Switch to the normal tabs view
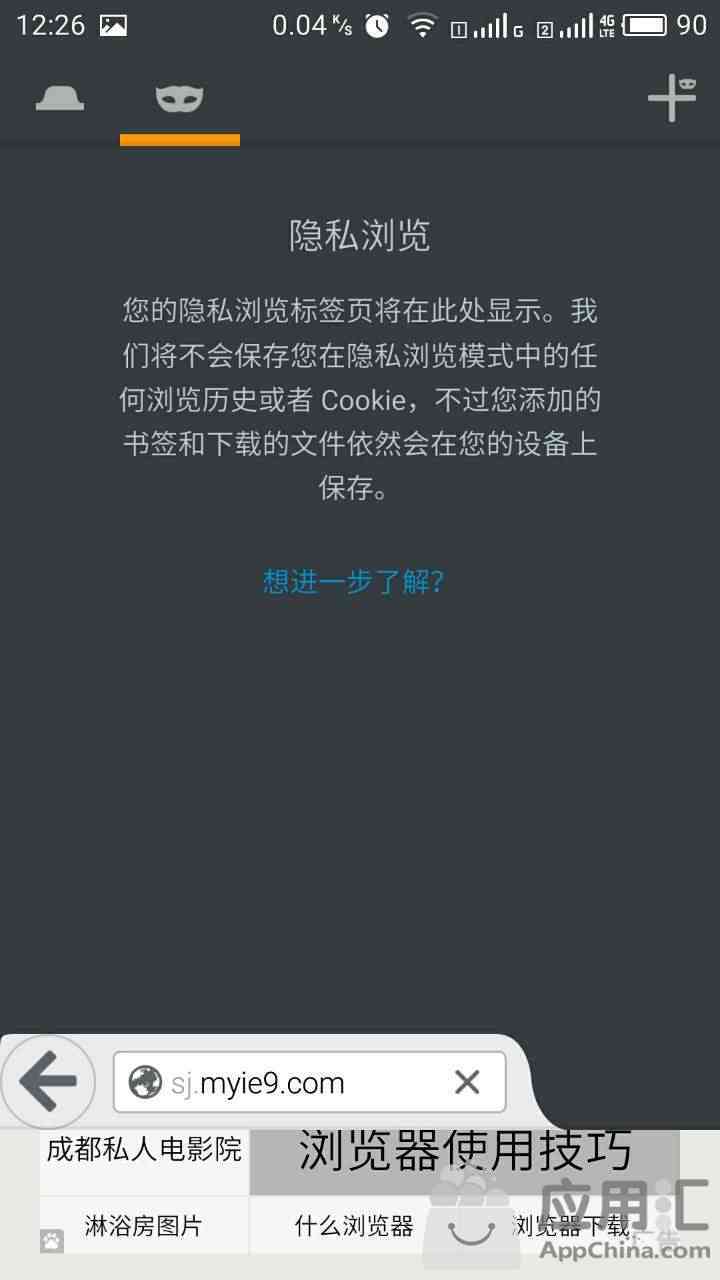Image resolution: width=720 pixels, height=1280 pixels. click(60, 98)
